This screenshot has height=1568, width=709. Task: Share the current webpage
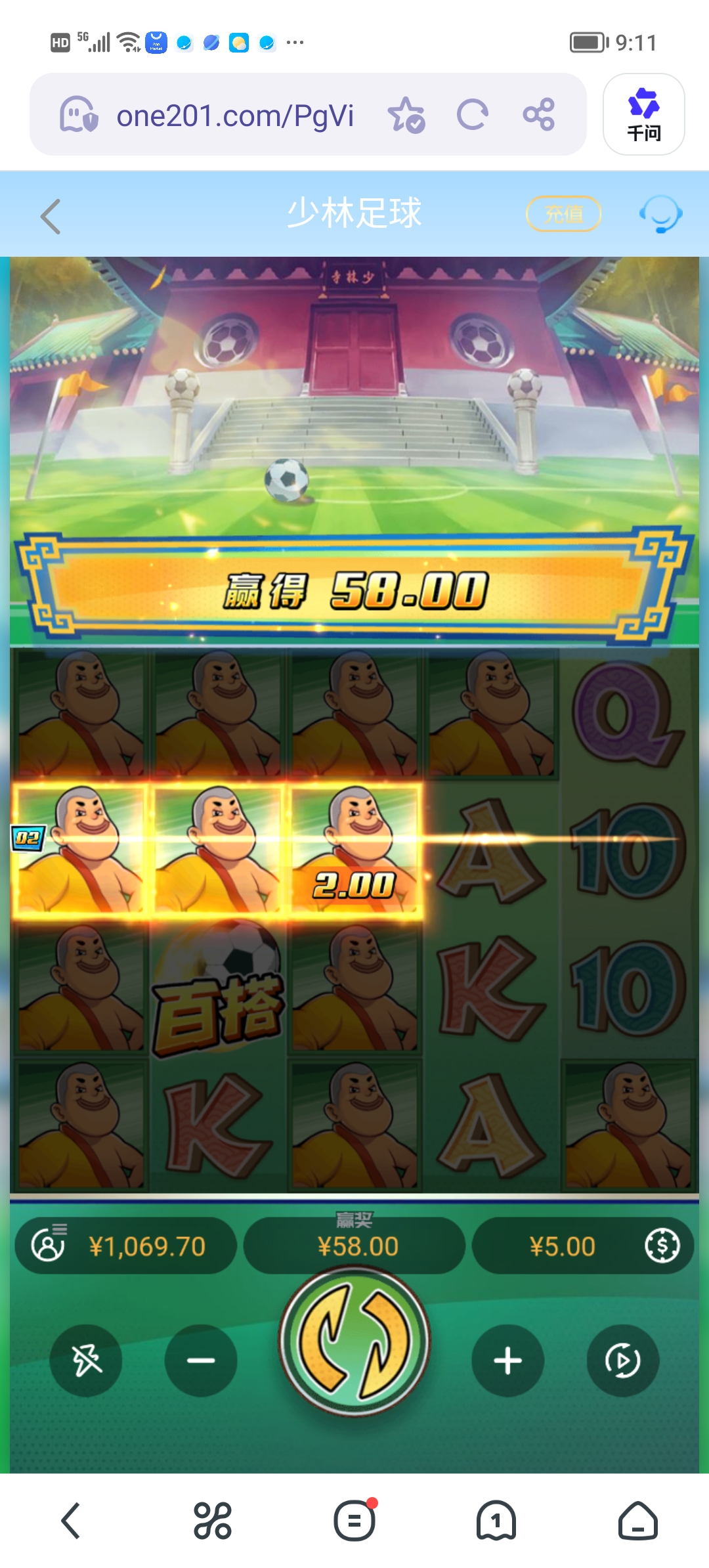[x=539, y=116]
